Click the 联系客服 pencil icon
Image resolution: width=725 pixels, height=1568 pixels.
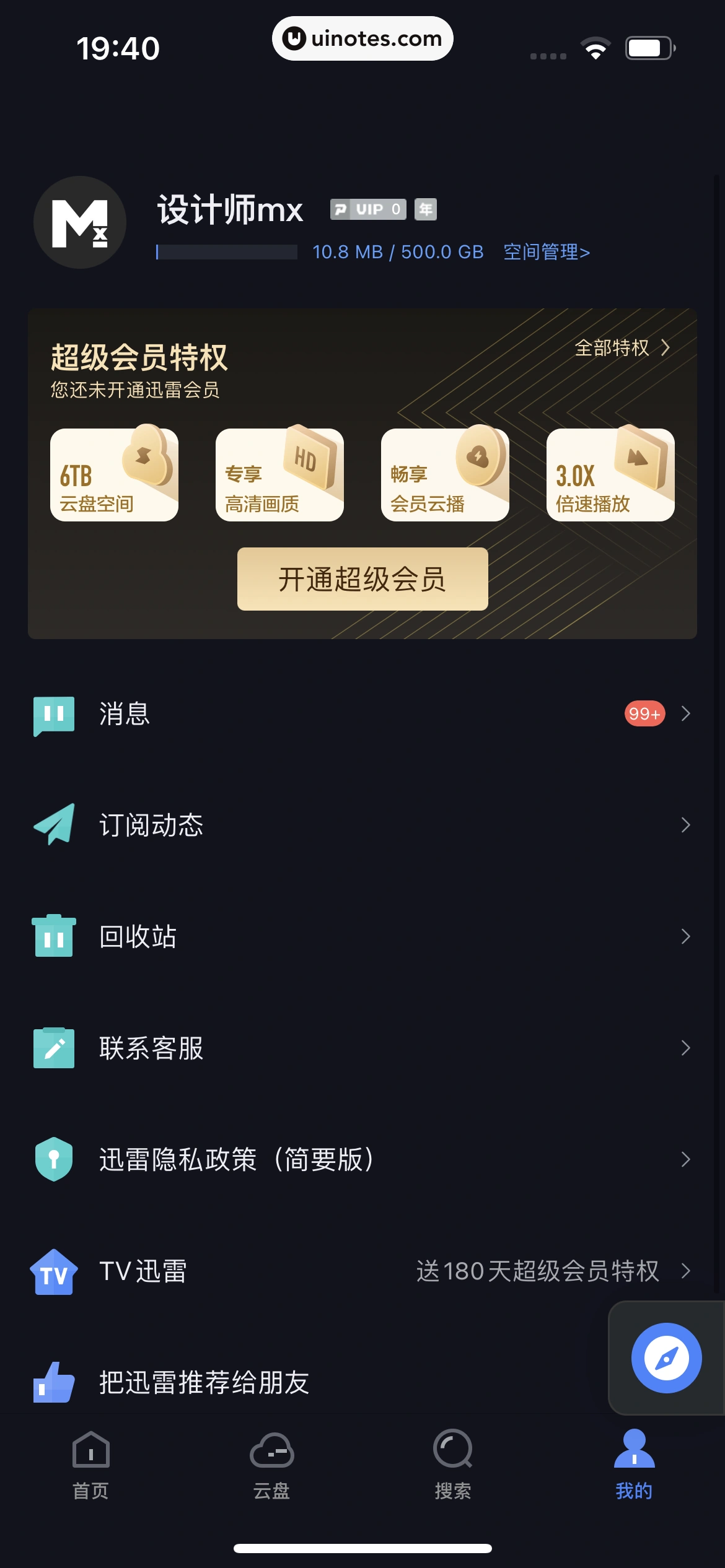click(x=54, y=1048)
